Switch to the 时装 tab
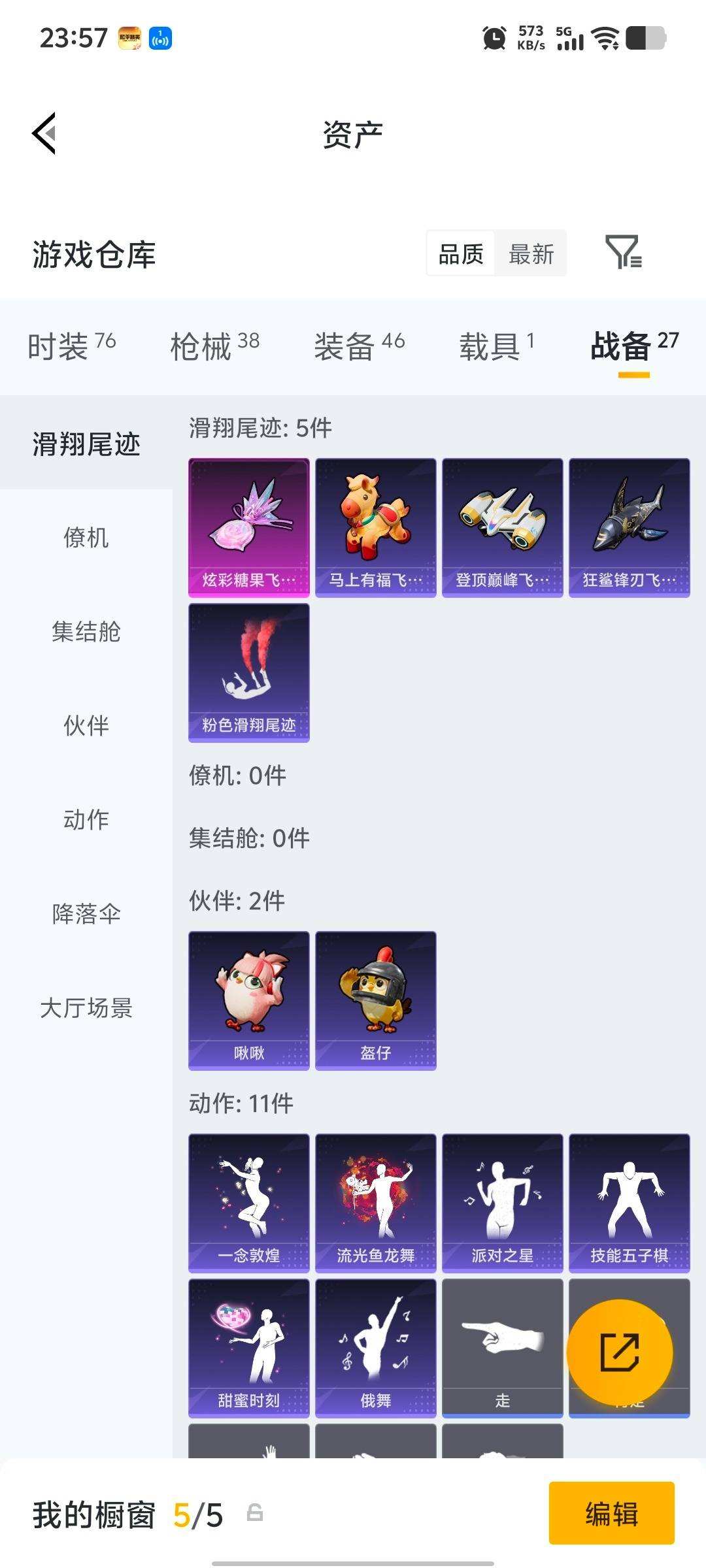 pyautogui.click(x=71, y=346)
